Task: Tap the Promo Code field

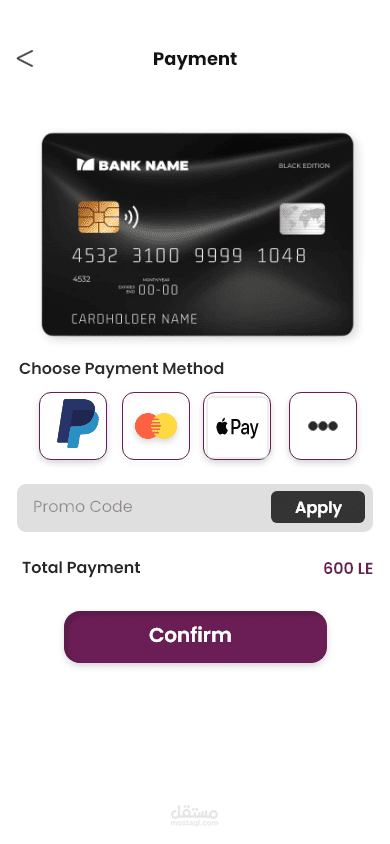Action: click(144, 507)
